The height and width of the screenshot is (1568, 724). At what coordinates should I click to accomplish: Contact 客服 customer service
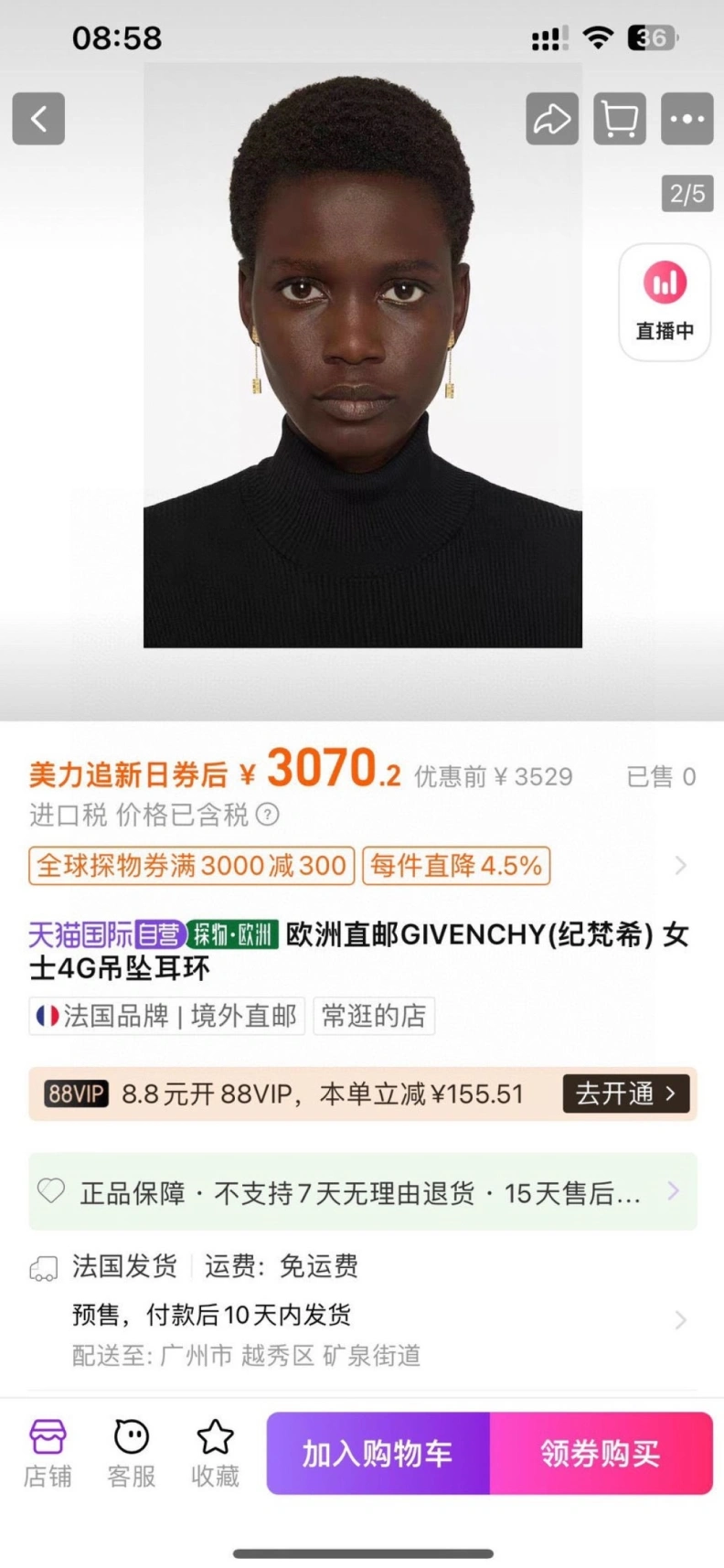click(x=132, y=1453)
